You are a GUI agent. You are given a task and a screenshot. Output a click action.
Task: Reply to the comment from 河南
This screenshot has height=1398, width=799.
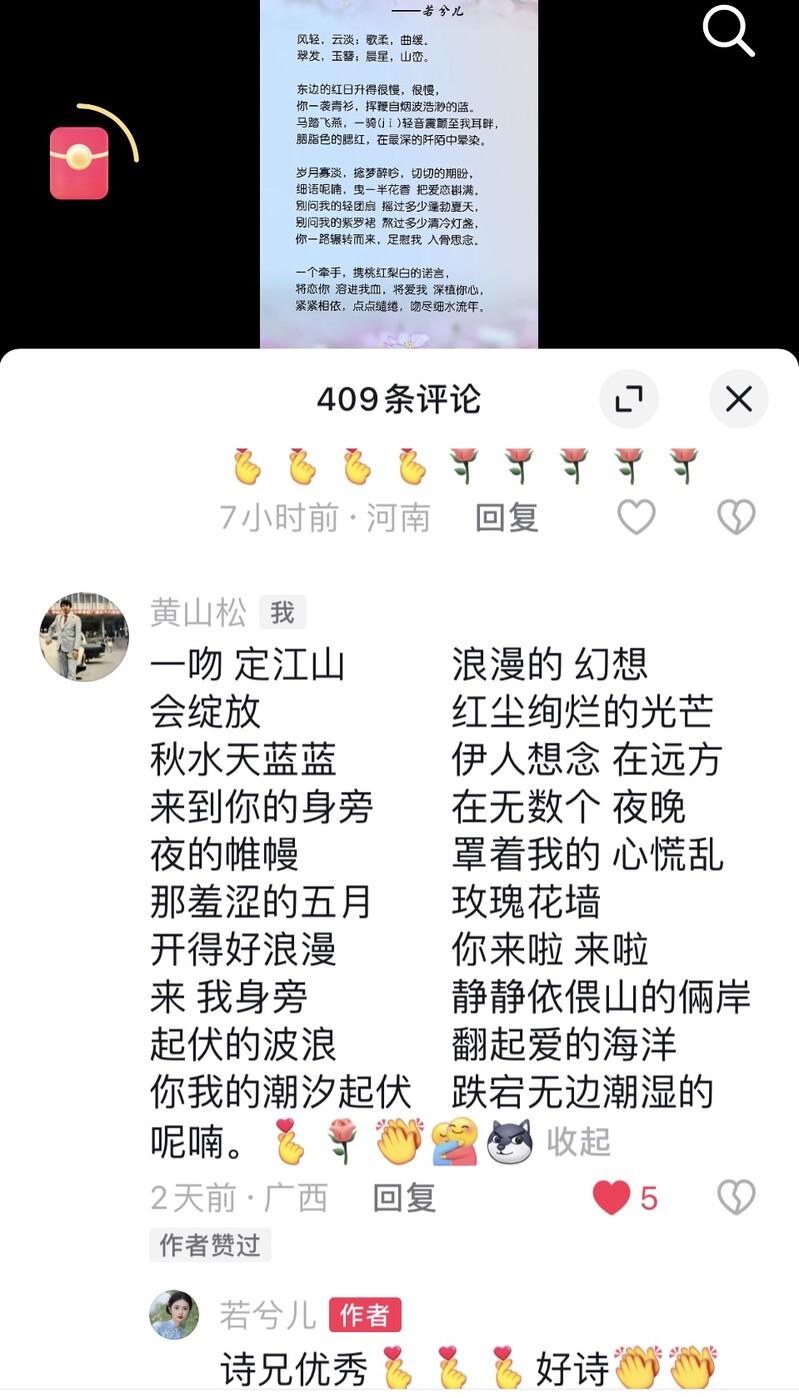(507, 517)
